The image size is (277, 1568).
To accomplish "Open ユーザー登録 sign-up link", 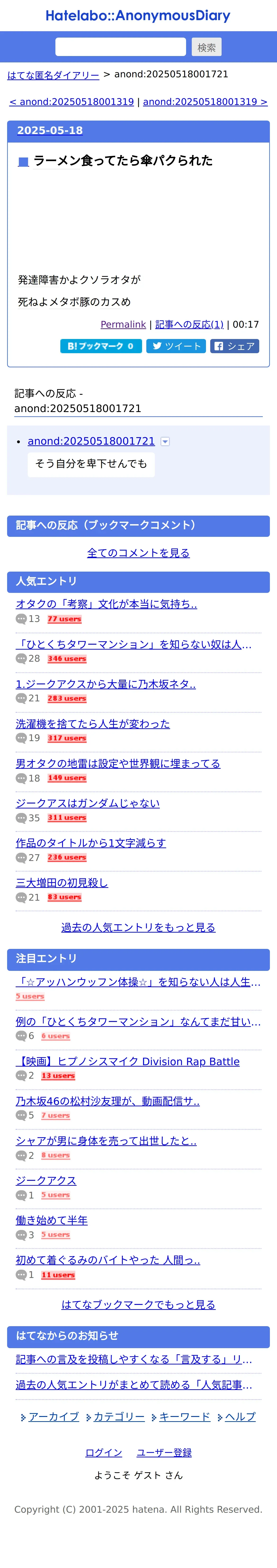I will click(164, 1452).
